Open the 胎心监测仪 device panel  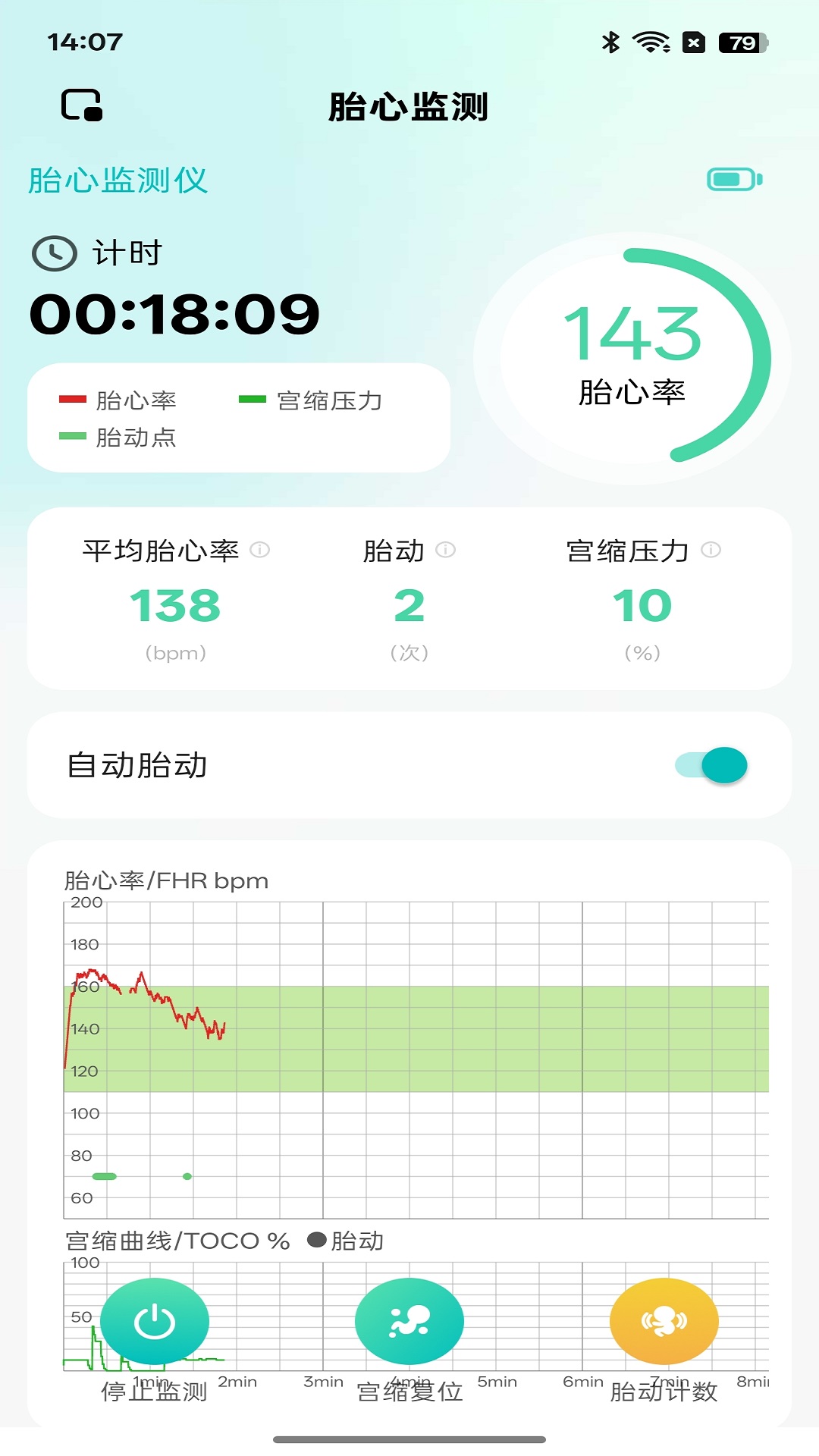click(x=118, y=180)
